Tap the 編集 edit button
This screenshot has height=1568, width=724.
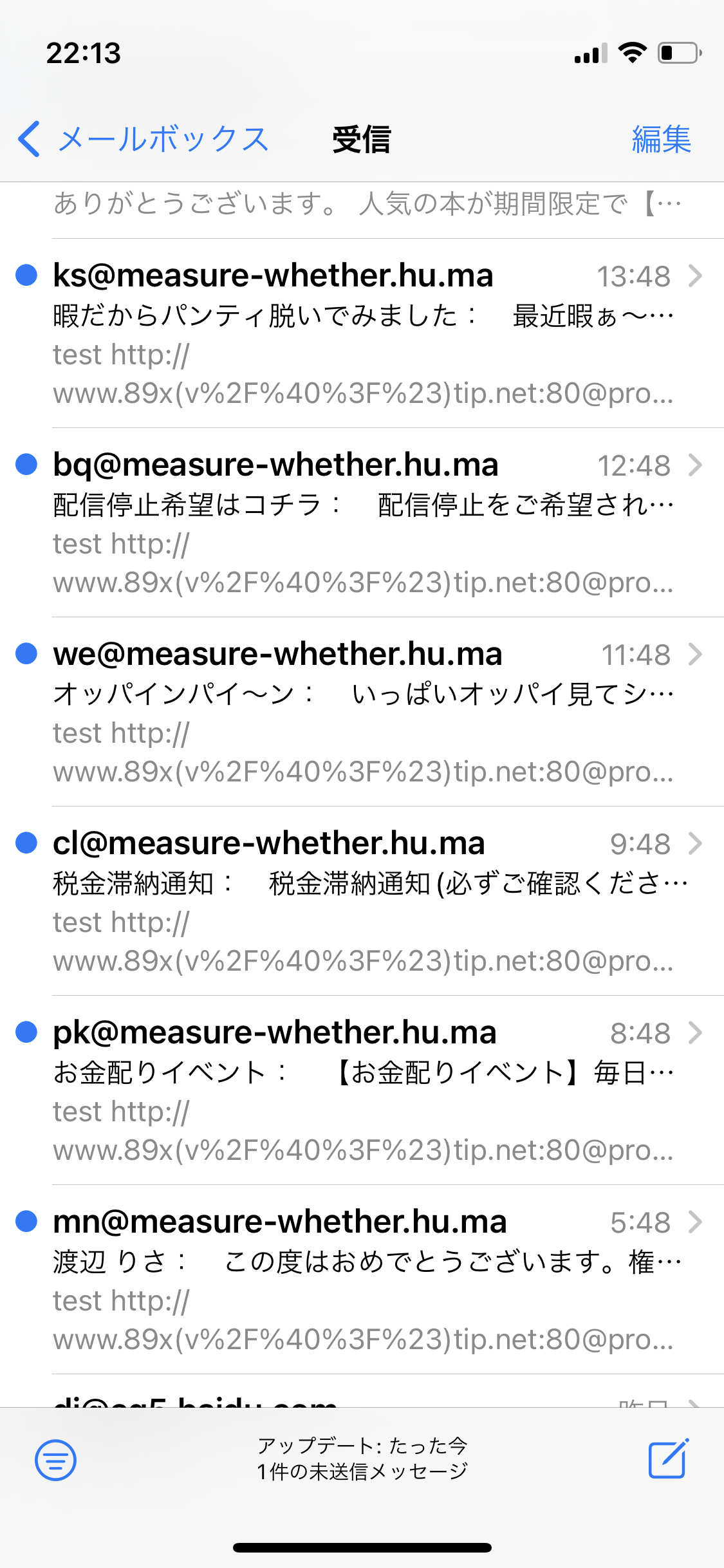click(x=661, y=139)
